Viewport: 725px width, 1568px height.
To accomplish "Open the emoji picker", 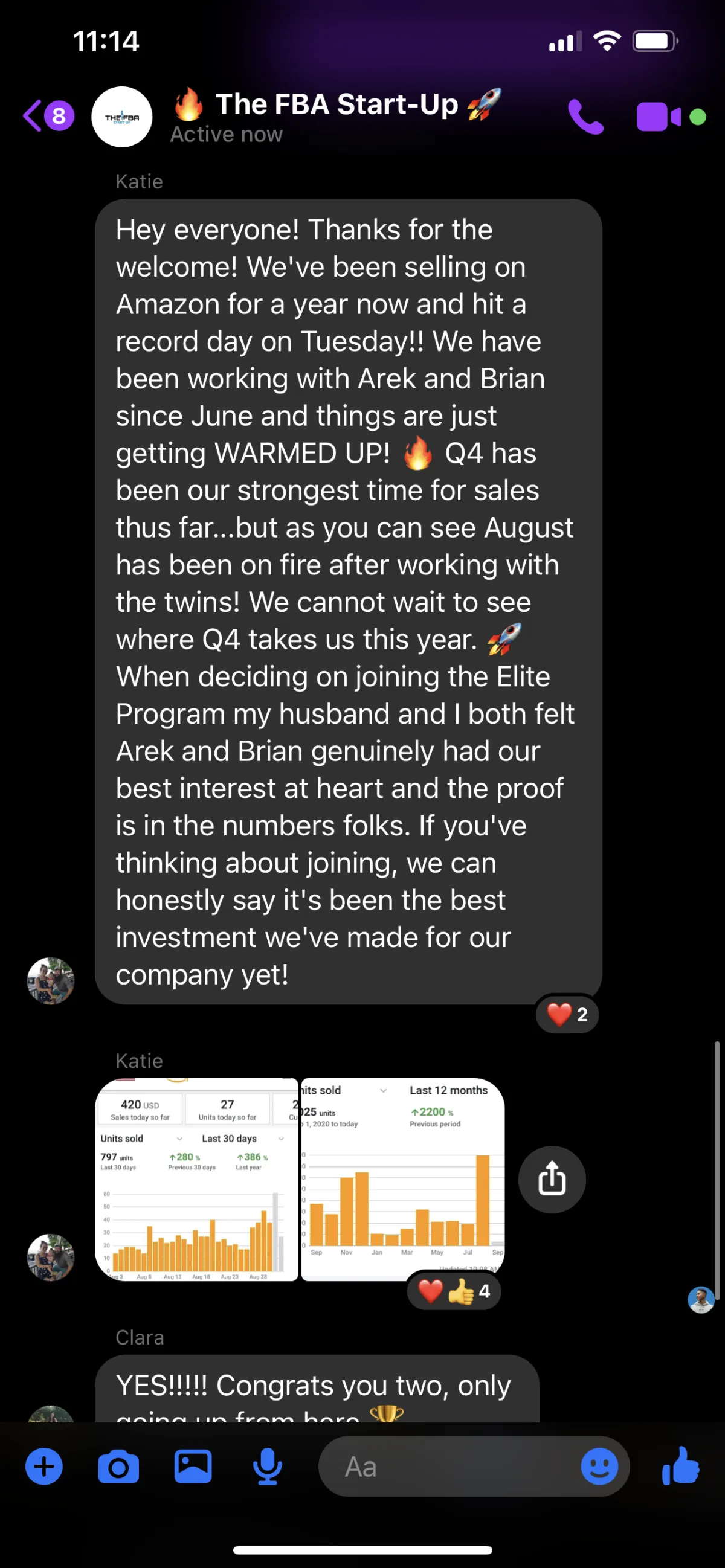I will click(x=599, y=1467).
